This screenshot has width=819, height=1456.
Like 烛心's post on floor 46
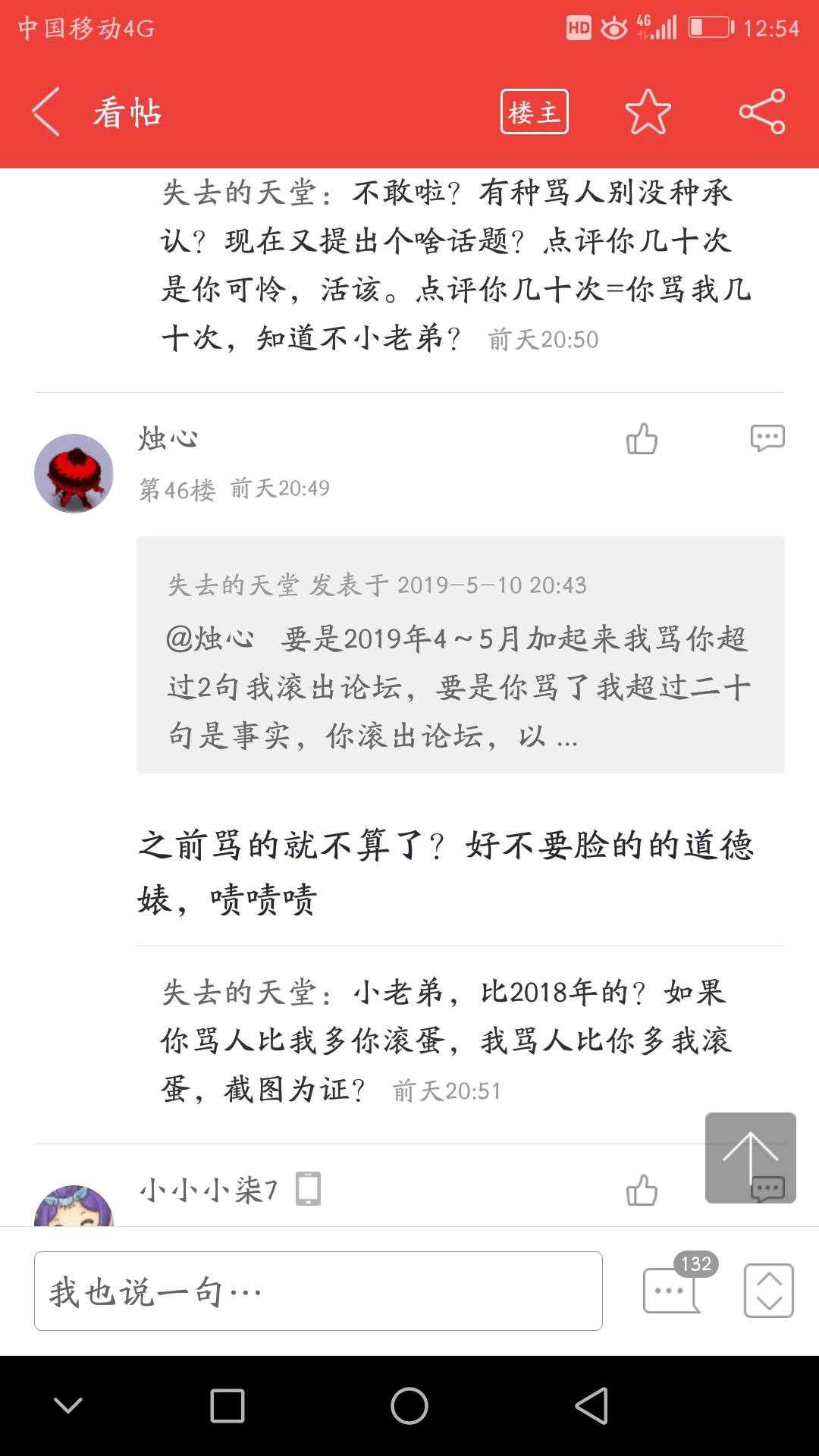642,439
